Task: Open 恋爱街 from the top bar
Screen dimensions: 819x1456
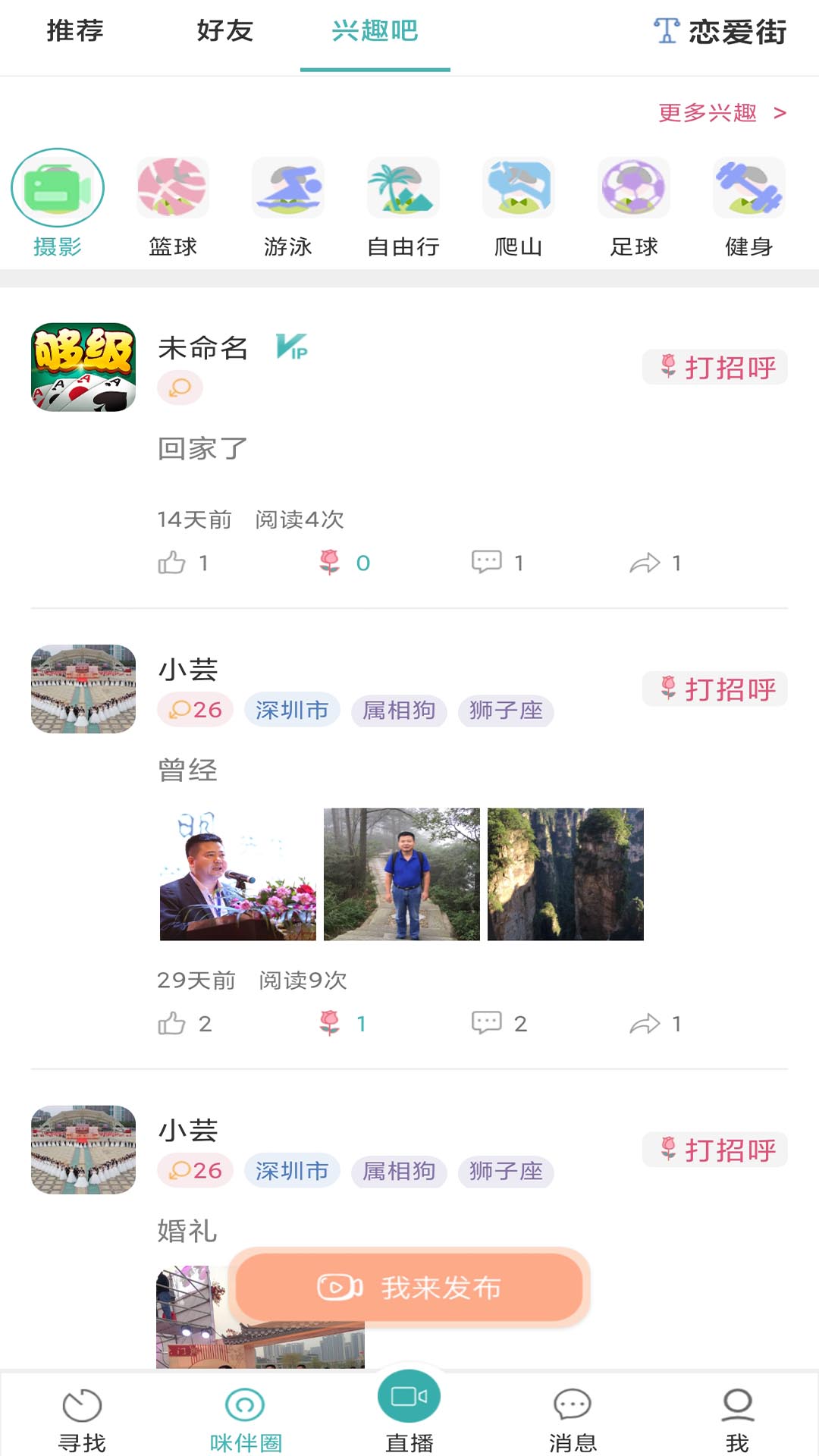Action: point(721,32)
